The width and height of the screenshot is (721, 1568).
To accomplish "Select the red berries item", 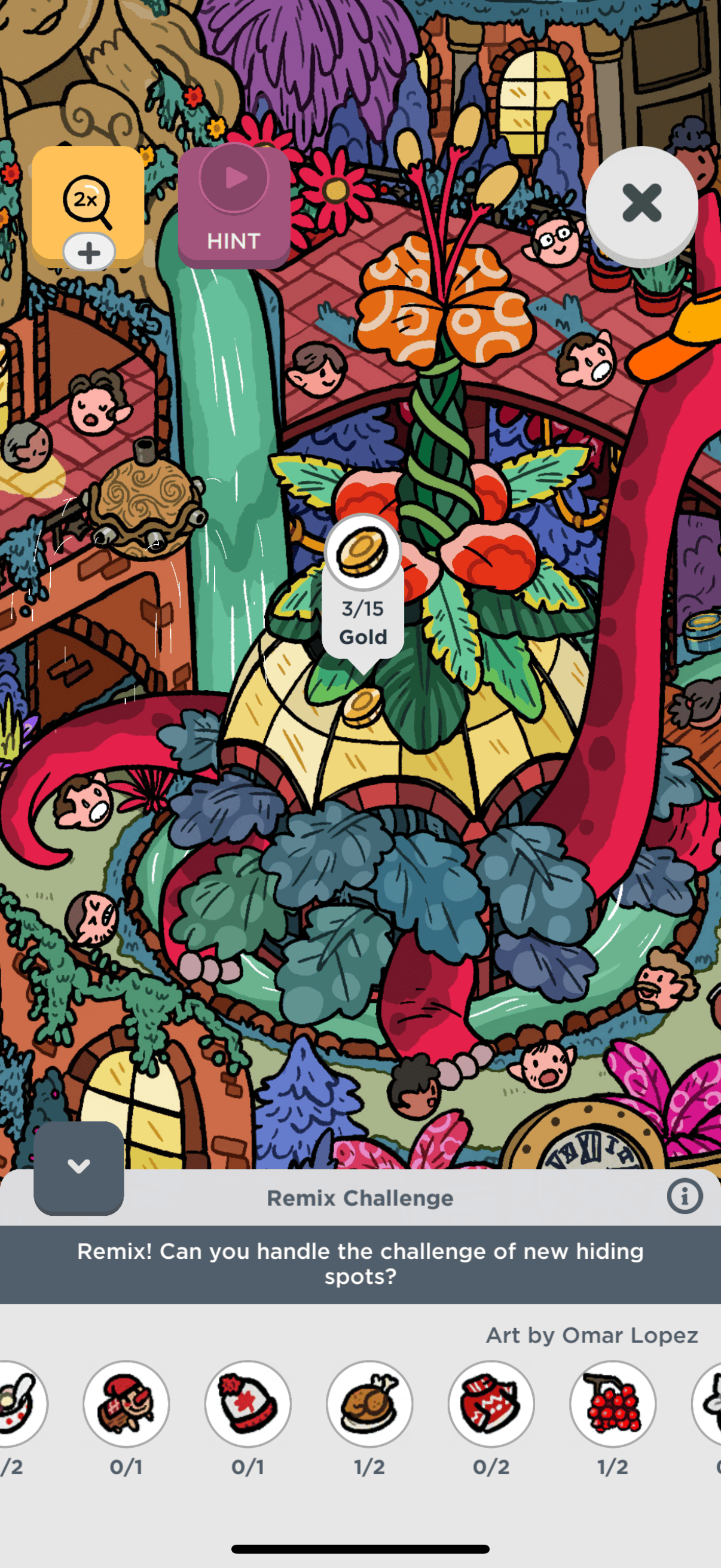I will tap(613, 1404).
